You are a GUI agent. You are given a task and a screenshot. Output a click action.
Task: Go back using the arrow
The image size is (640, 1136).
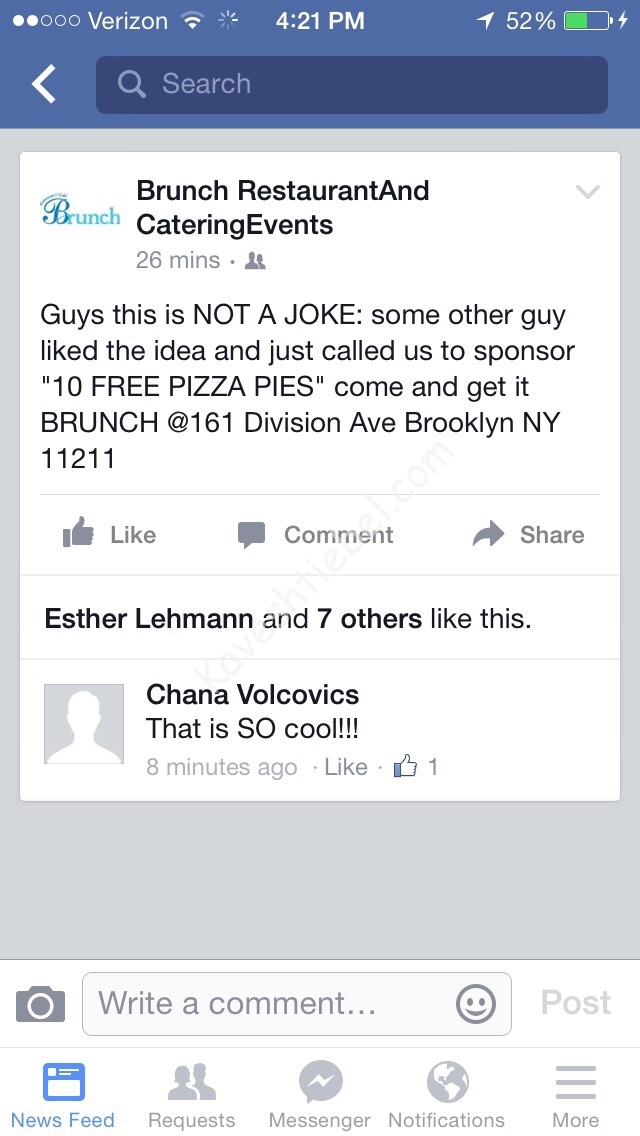[44, 85]
